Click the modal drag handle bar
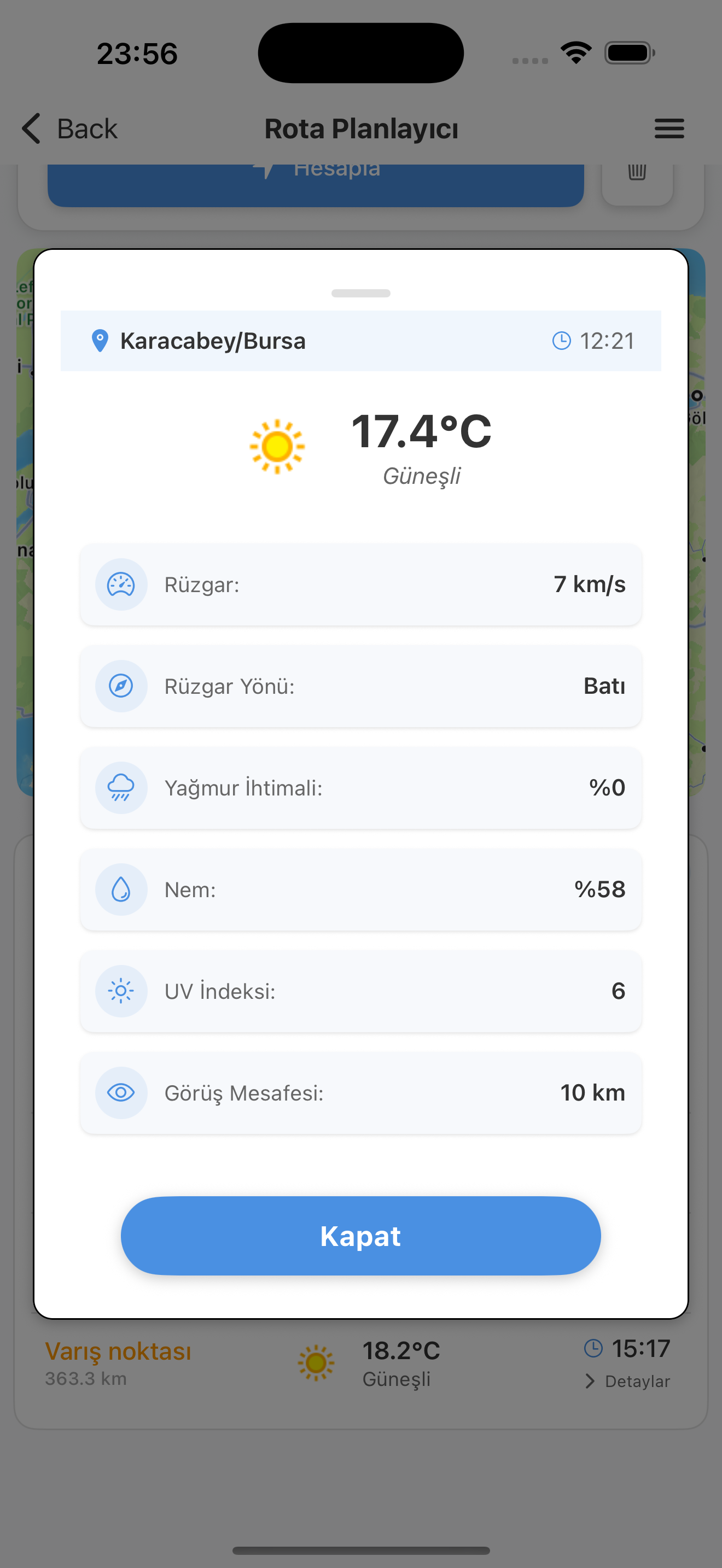 coord(360,292)
